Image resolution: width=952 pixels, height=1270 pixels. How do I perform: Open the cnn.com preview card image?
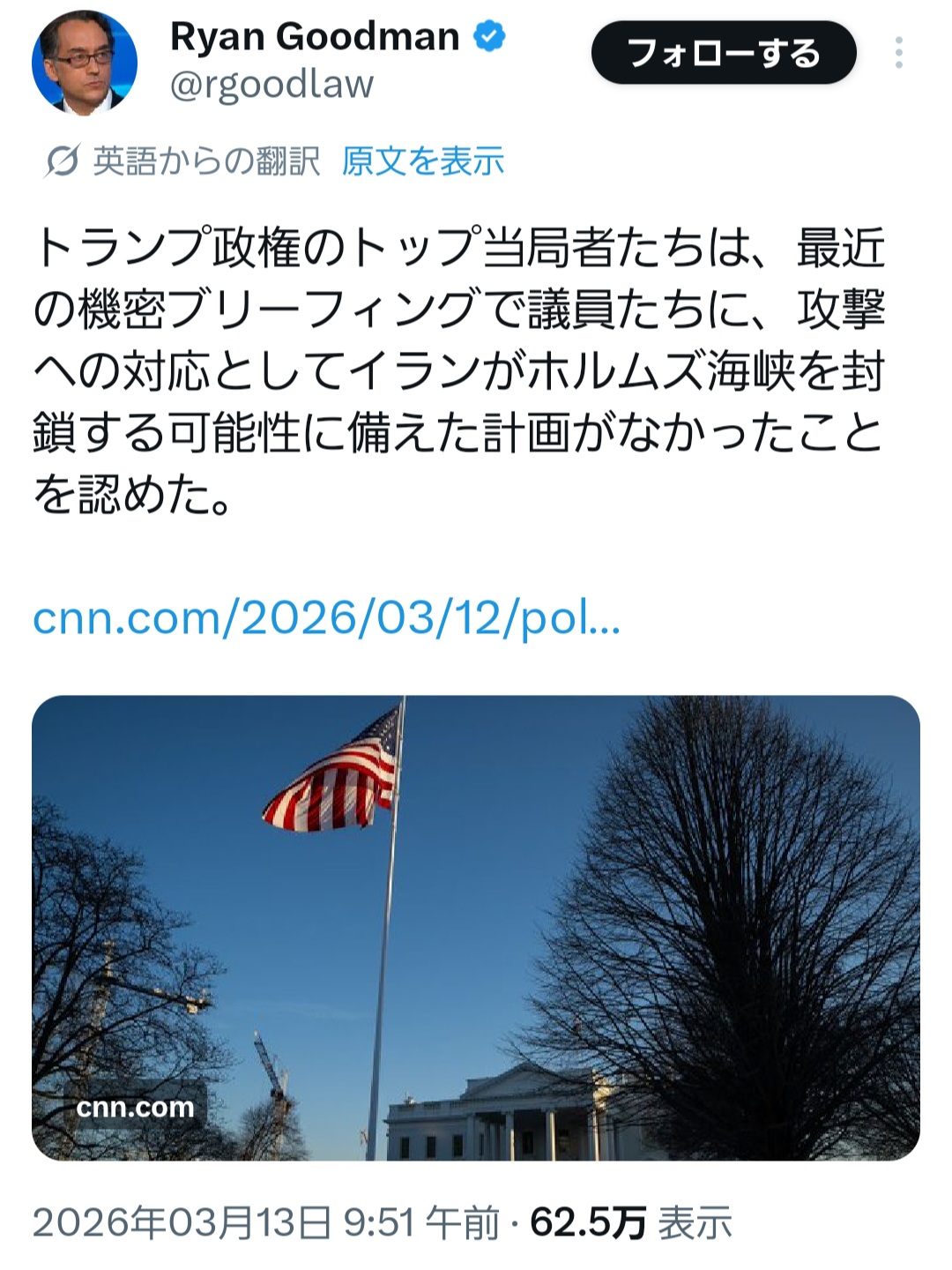click(476, 926)
